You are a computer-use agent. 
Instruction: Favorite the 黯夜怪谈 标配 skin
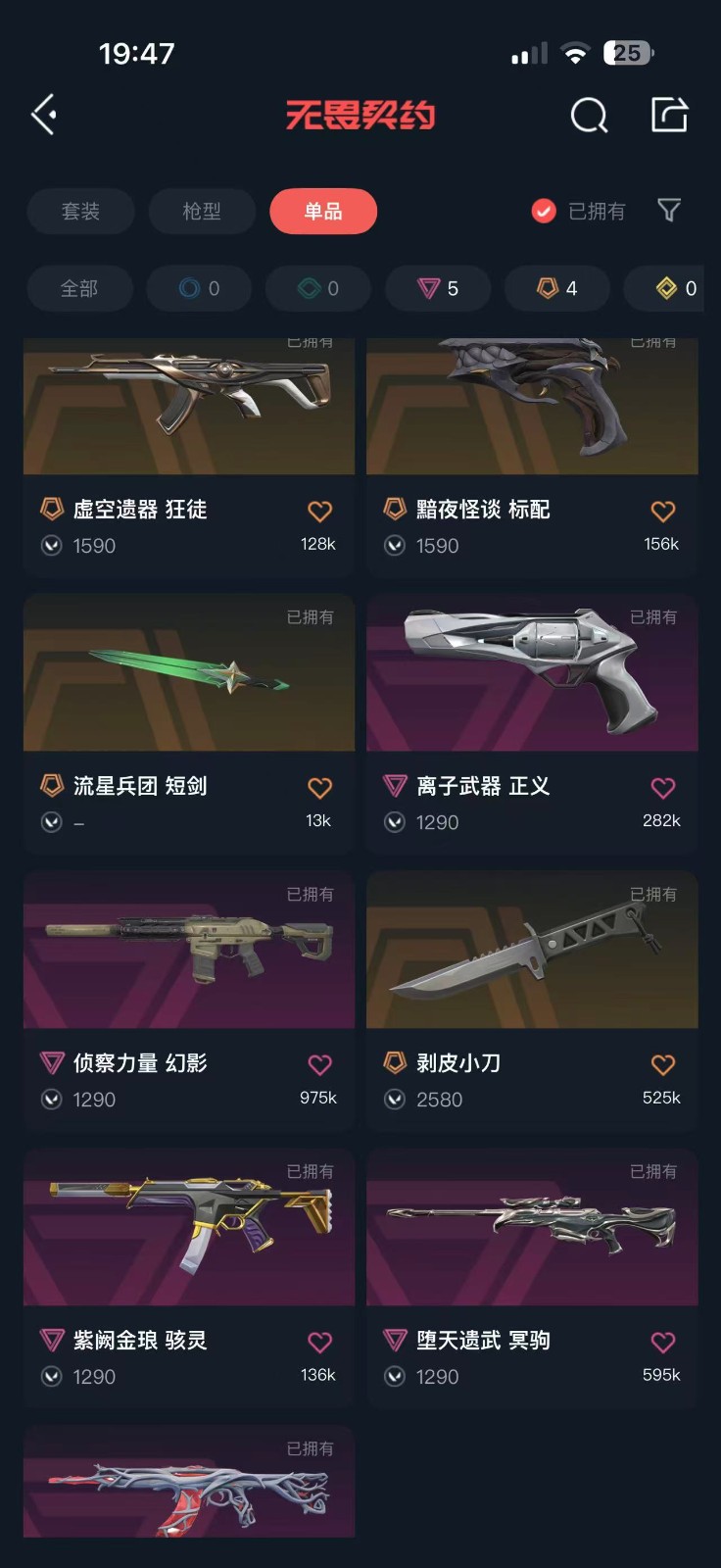pyautogui.click(x=663, y=511)
